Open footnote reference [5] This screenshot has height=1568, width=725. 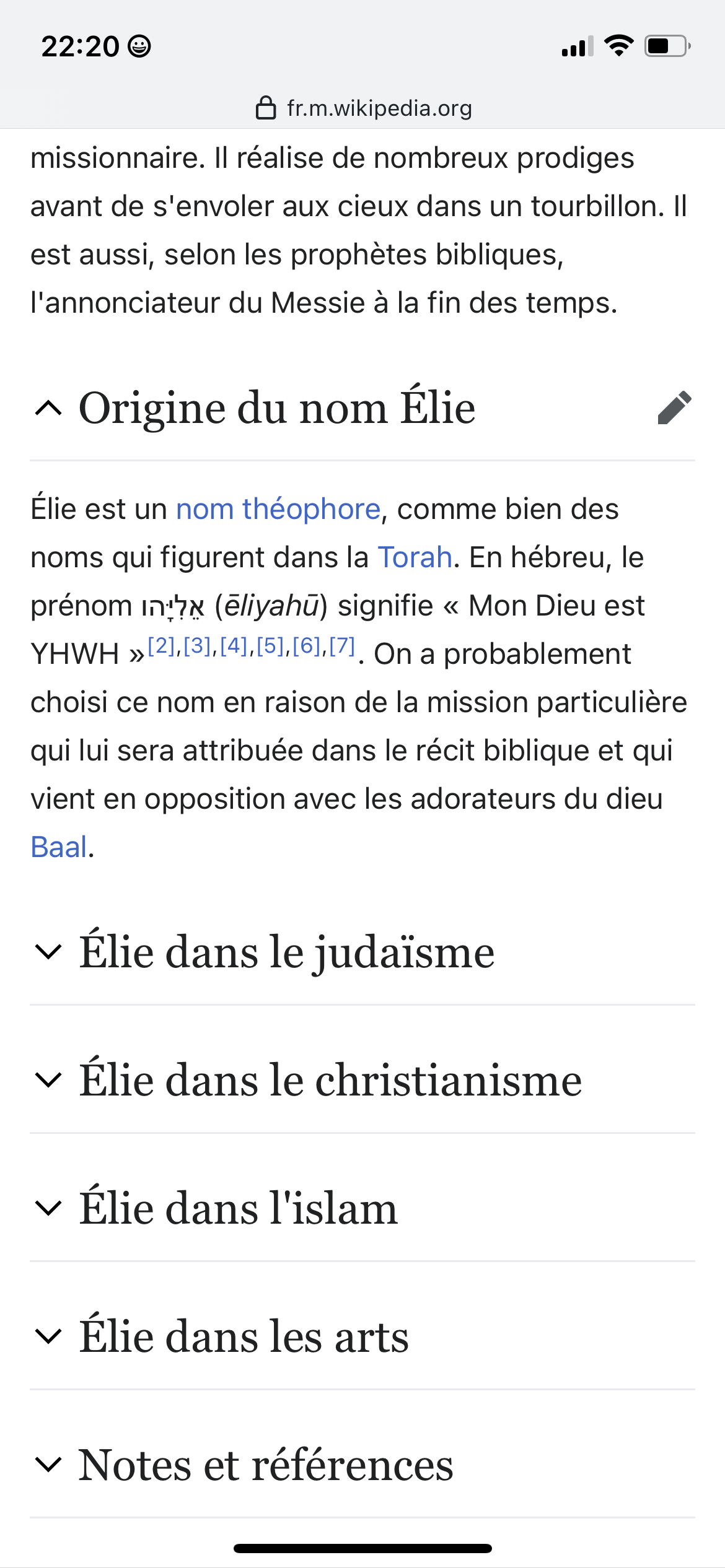270,646
